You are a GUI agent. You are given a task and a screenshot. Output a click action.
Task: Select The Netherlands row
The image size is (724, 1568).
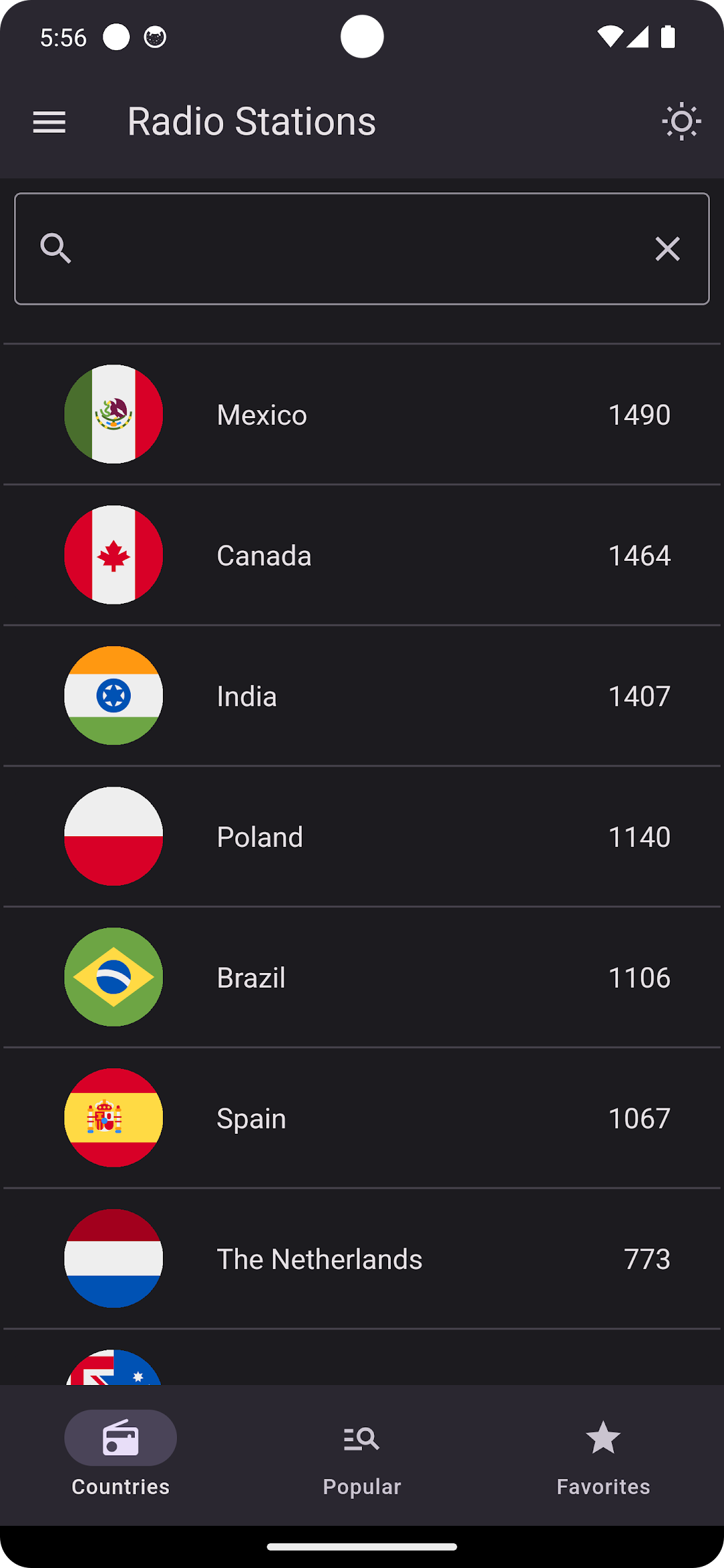(x=362, y=1258)
